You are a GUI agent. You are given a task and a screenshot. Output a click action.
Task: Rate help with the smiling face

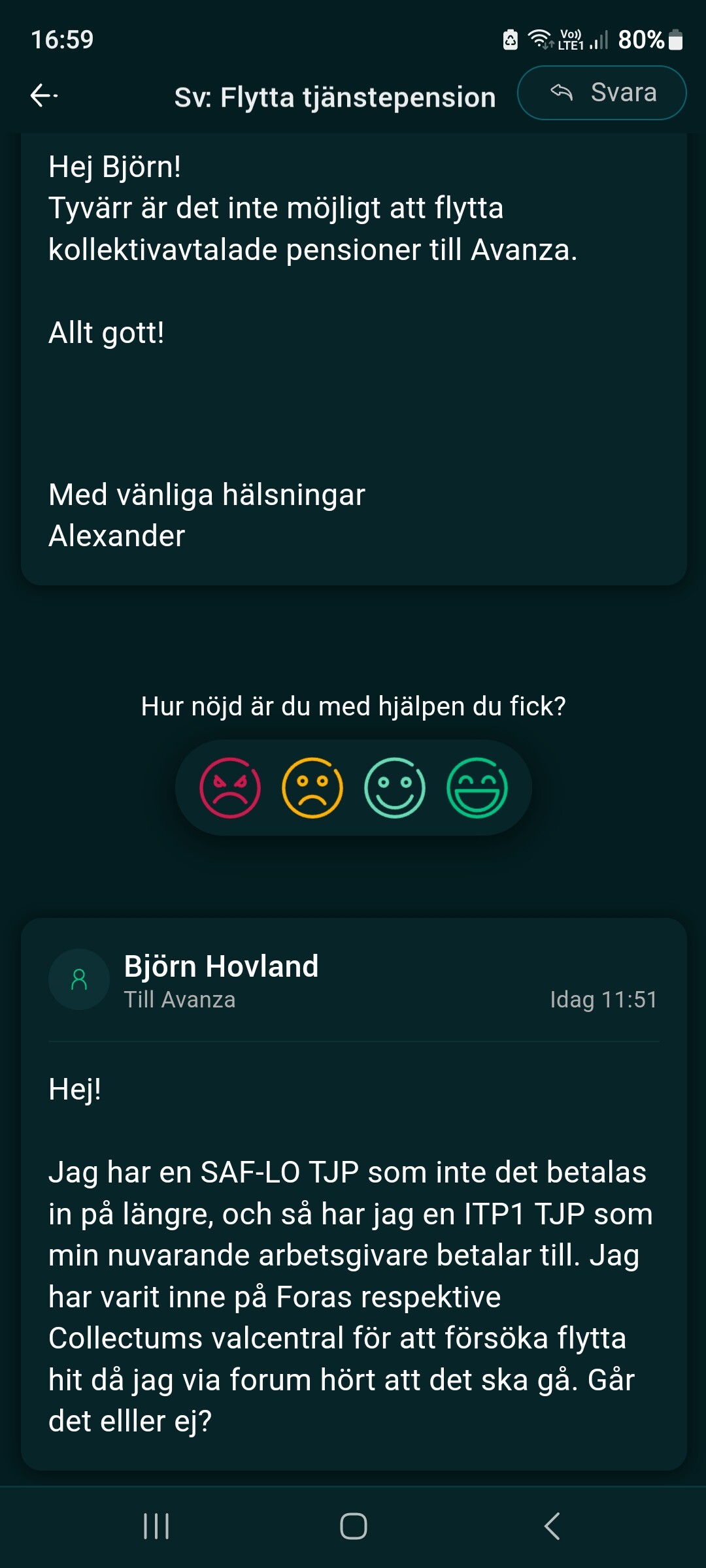[395, 788]
